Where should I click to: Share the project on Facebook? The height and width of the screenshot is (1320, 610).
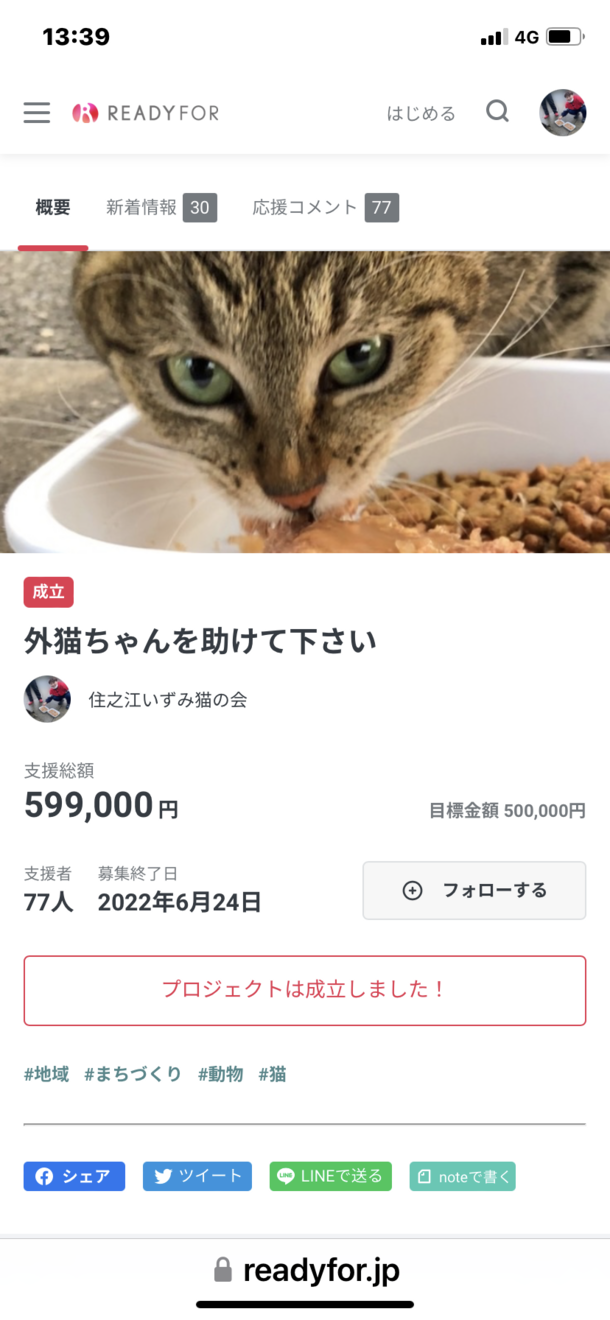coord(74,1176)
